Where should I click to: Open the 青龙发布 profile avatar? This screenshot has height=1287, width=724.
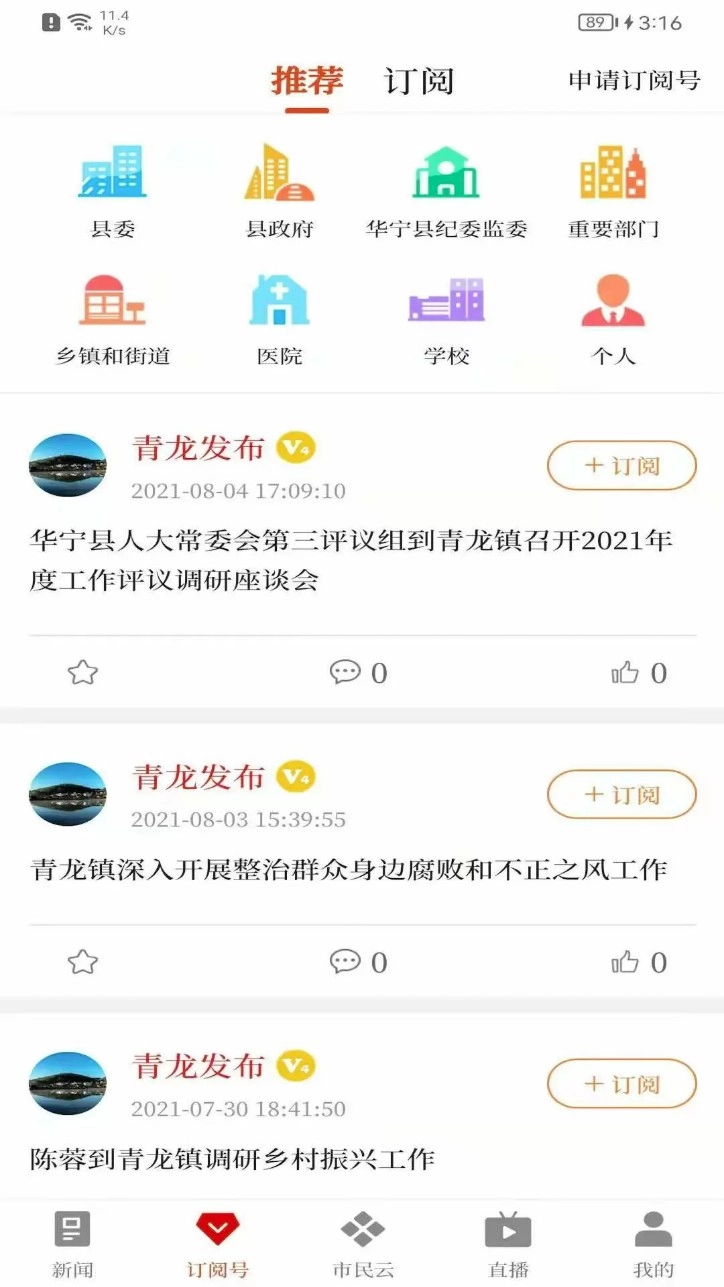point(67,464)
